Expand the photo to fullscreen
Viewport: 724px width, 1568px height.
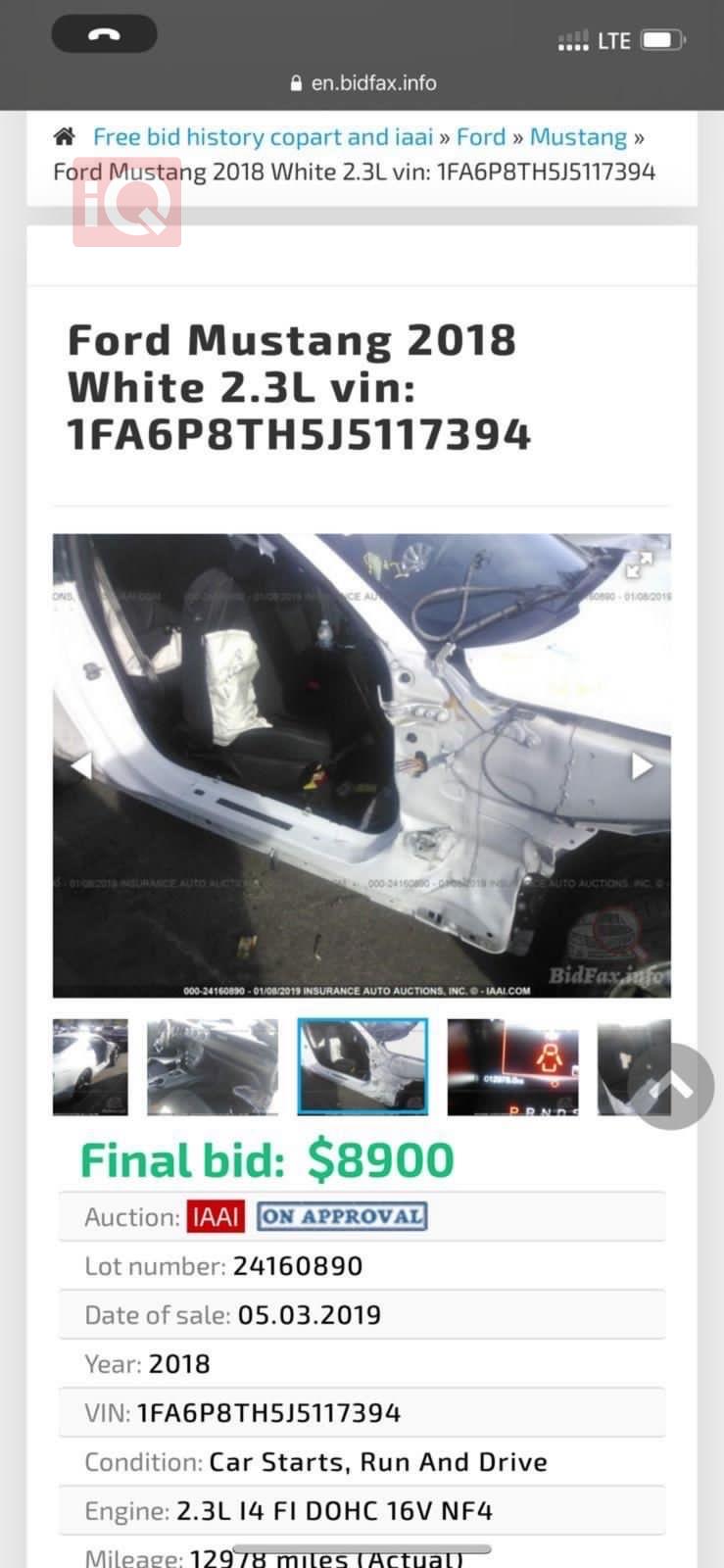tap(640, 564)
